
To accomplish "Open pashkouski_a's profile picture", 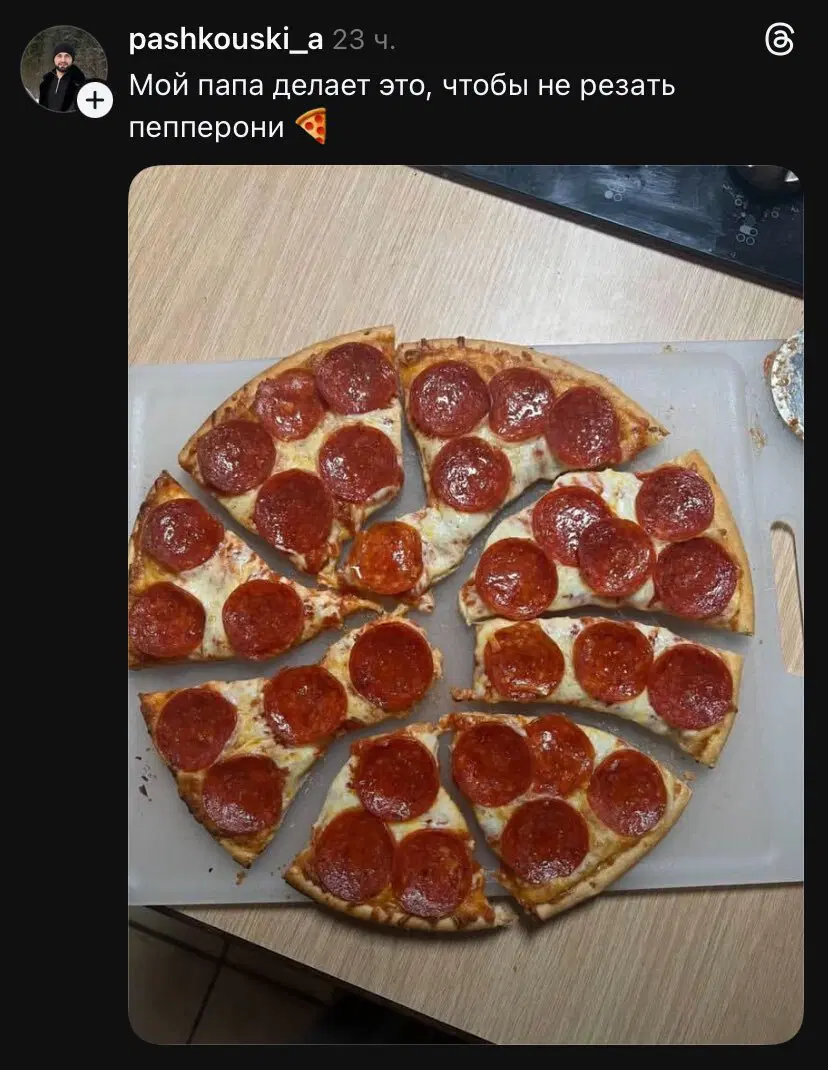I will coord(60,66).
